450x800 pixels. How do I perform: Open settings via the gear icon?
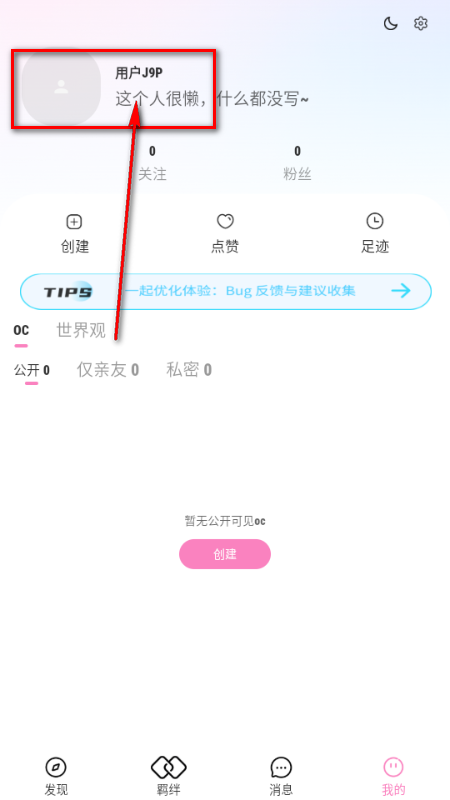[420, 23]
